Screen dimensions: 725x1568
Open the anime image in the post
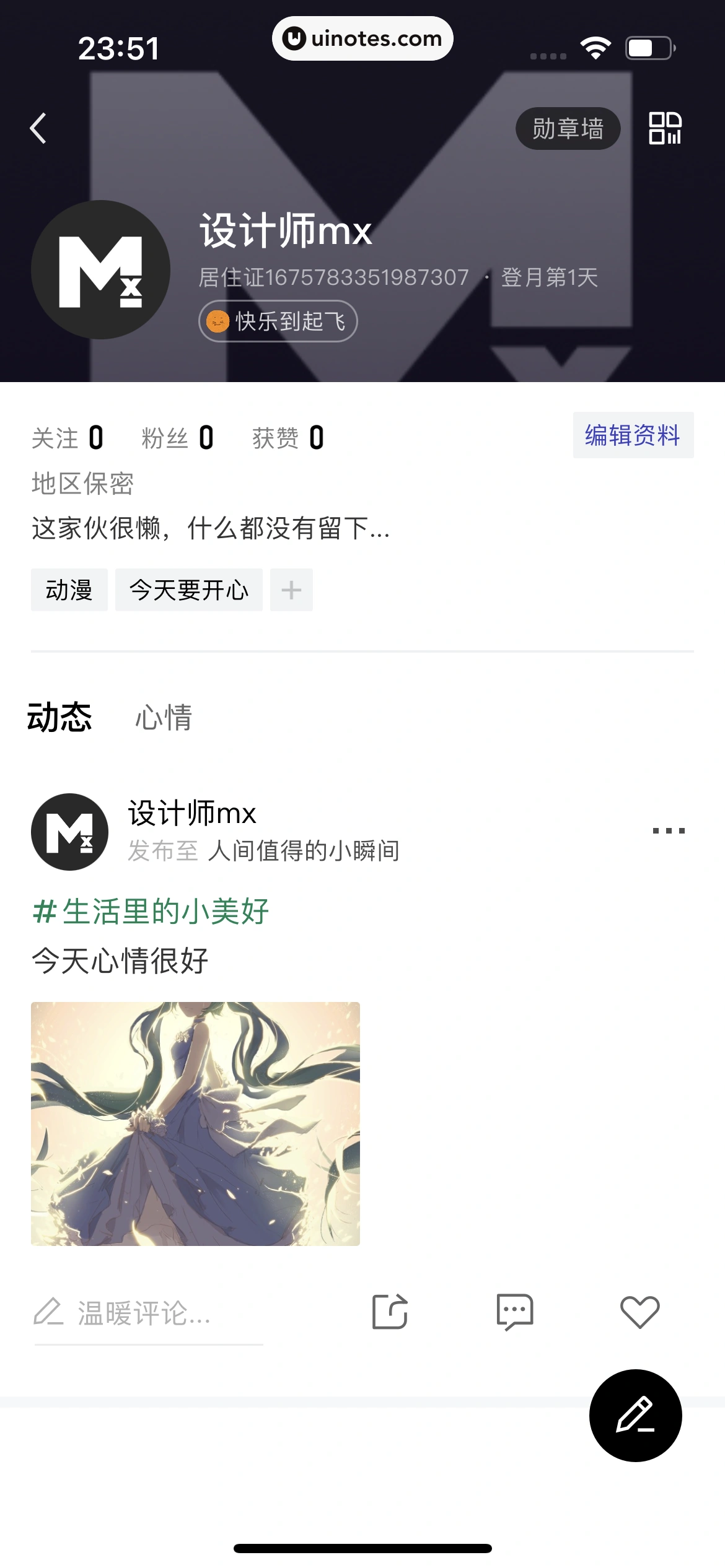[x=195, y=1123]
